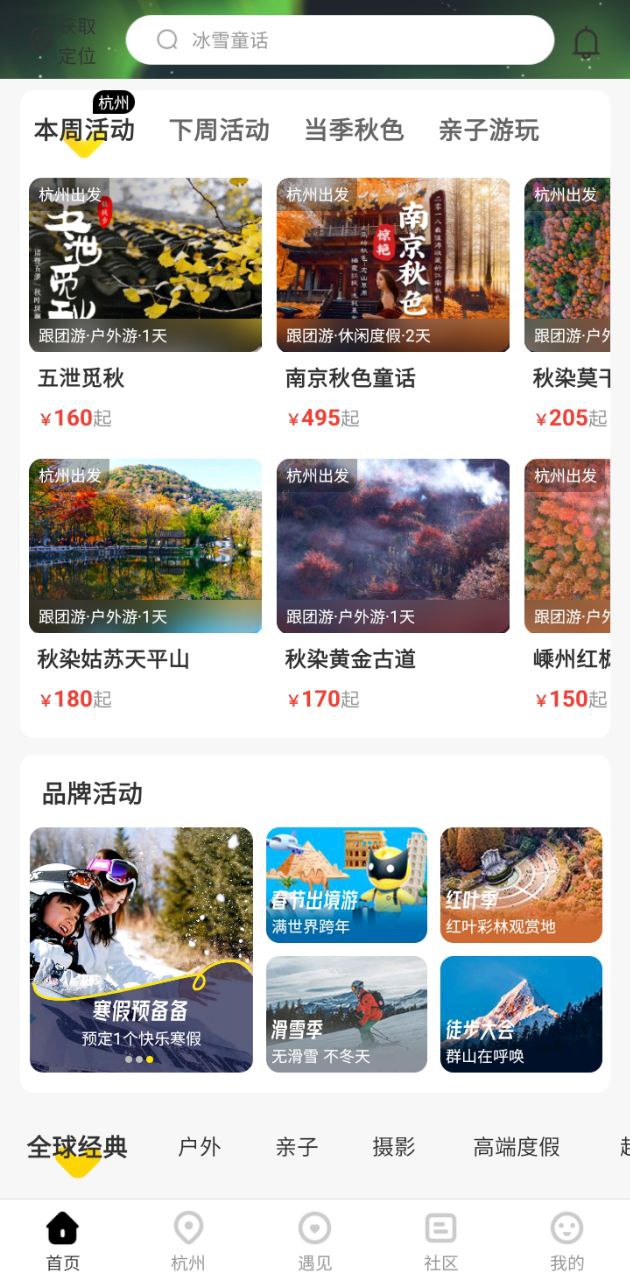Show the 亲子游玩 tab
This screenshot has width=630, height=1280.
[x=488, y=130]
